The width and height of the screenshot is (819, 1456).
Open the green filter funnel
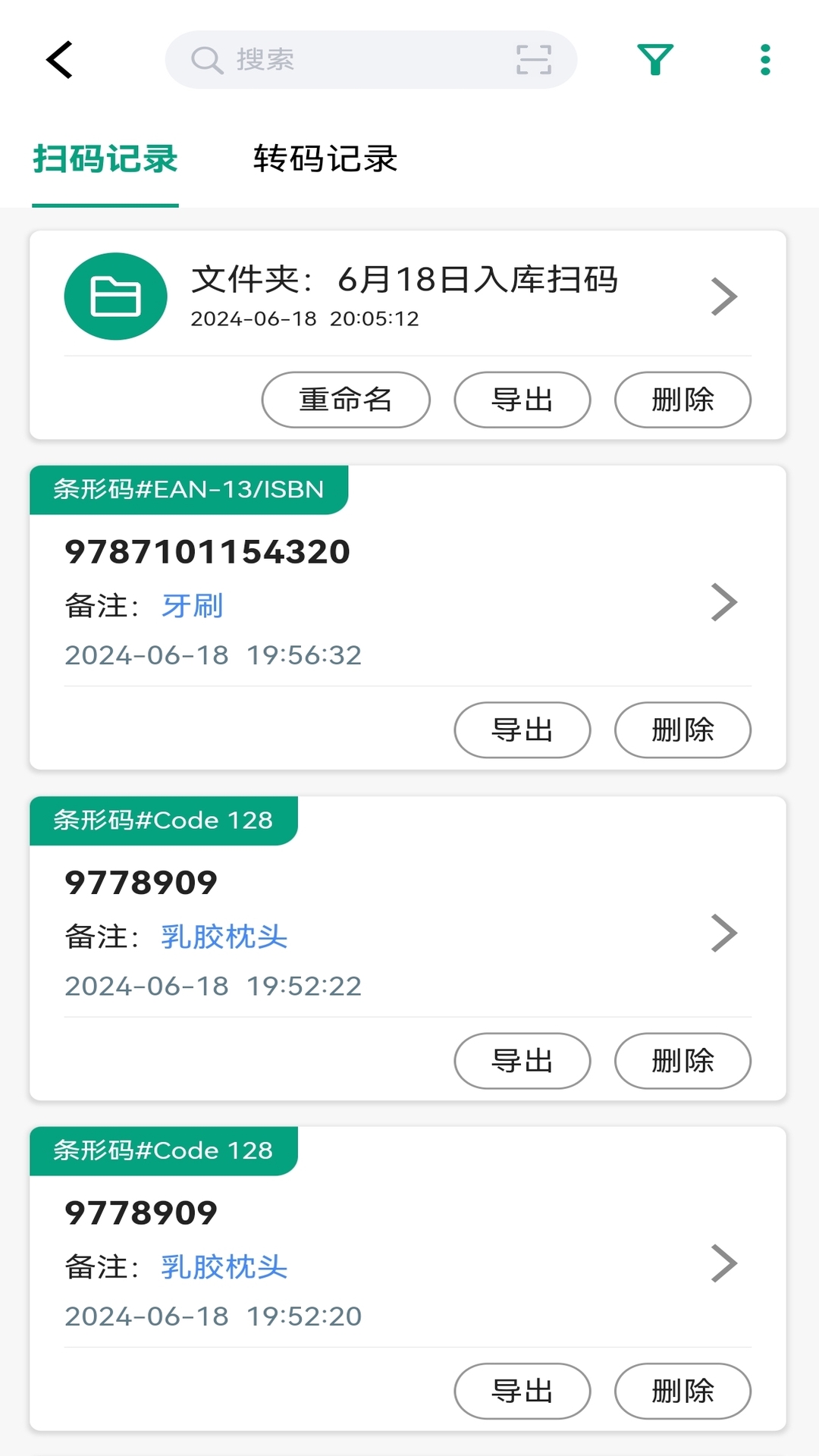(x=655, y=60)
